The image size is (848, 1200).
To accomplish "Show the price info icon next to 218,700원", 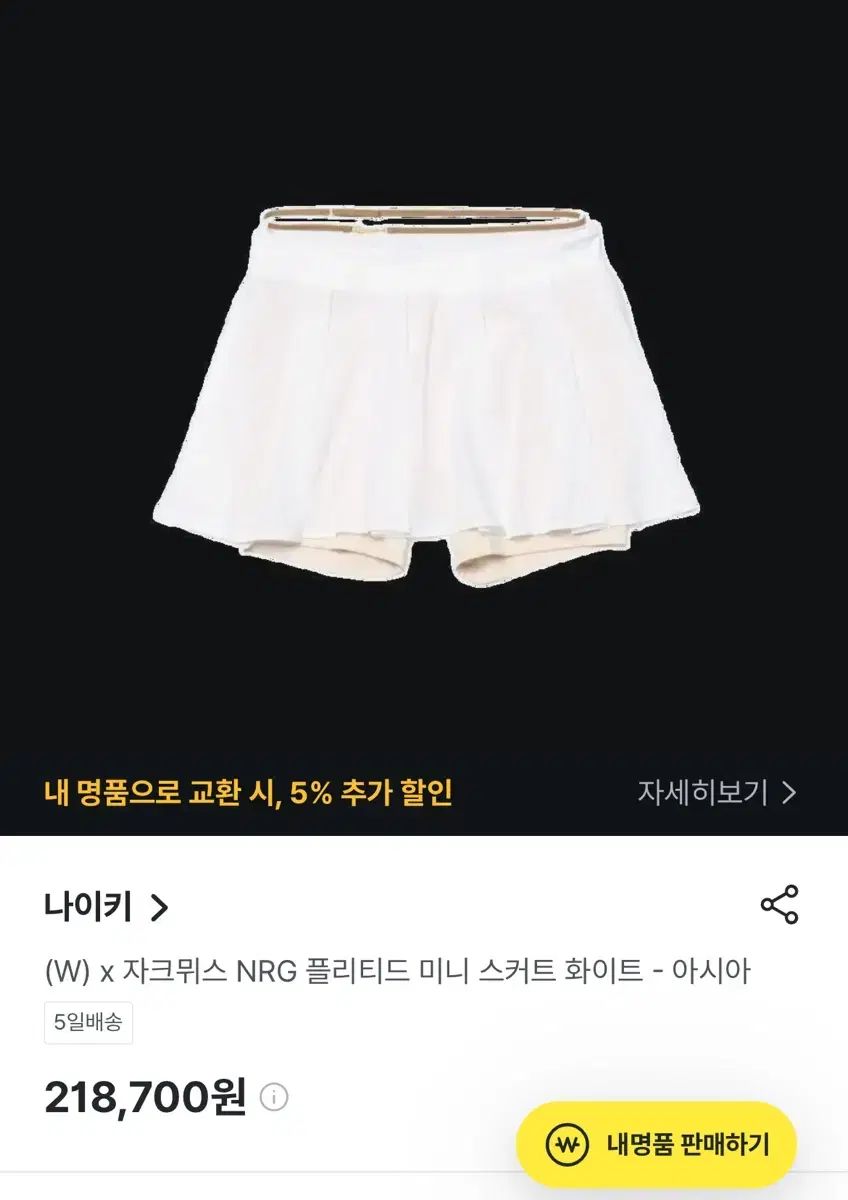I will [x=274, y=1097].
